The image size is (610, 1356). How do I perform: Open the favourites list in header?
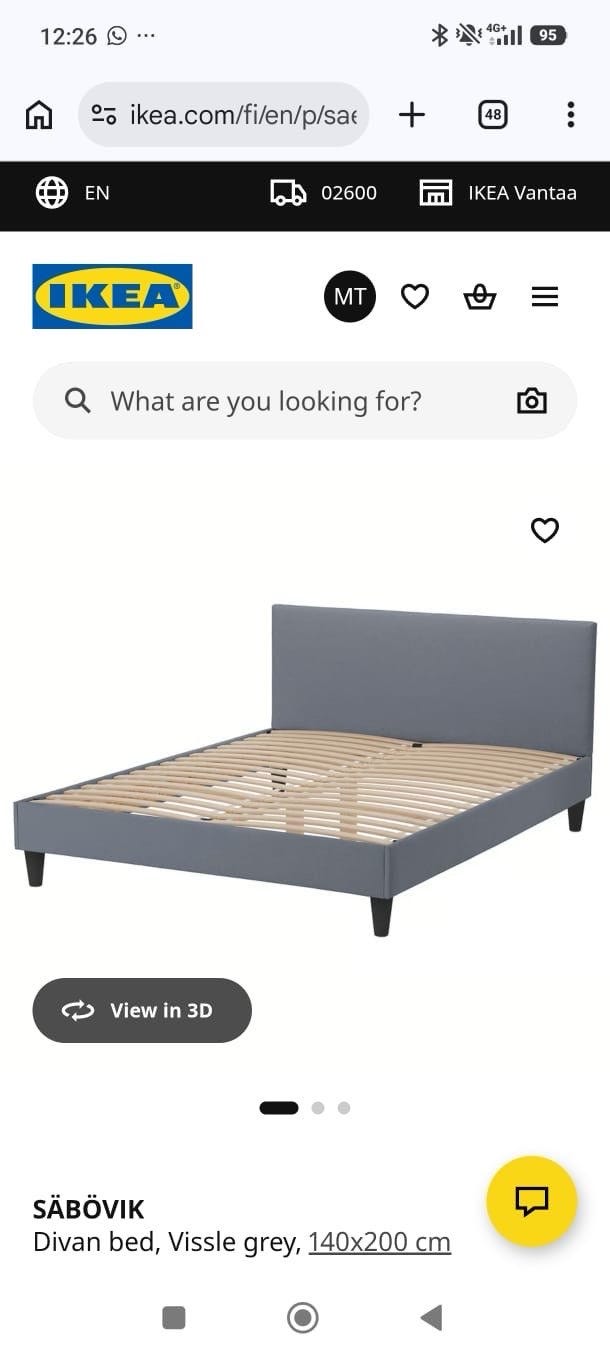pos(415,296)
